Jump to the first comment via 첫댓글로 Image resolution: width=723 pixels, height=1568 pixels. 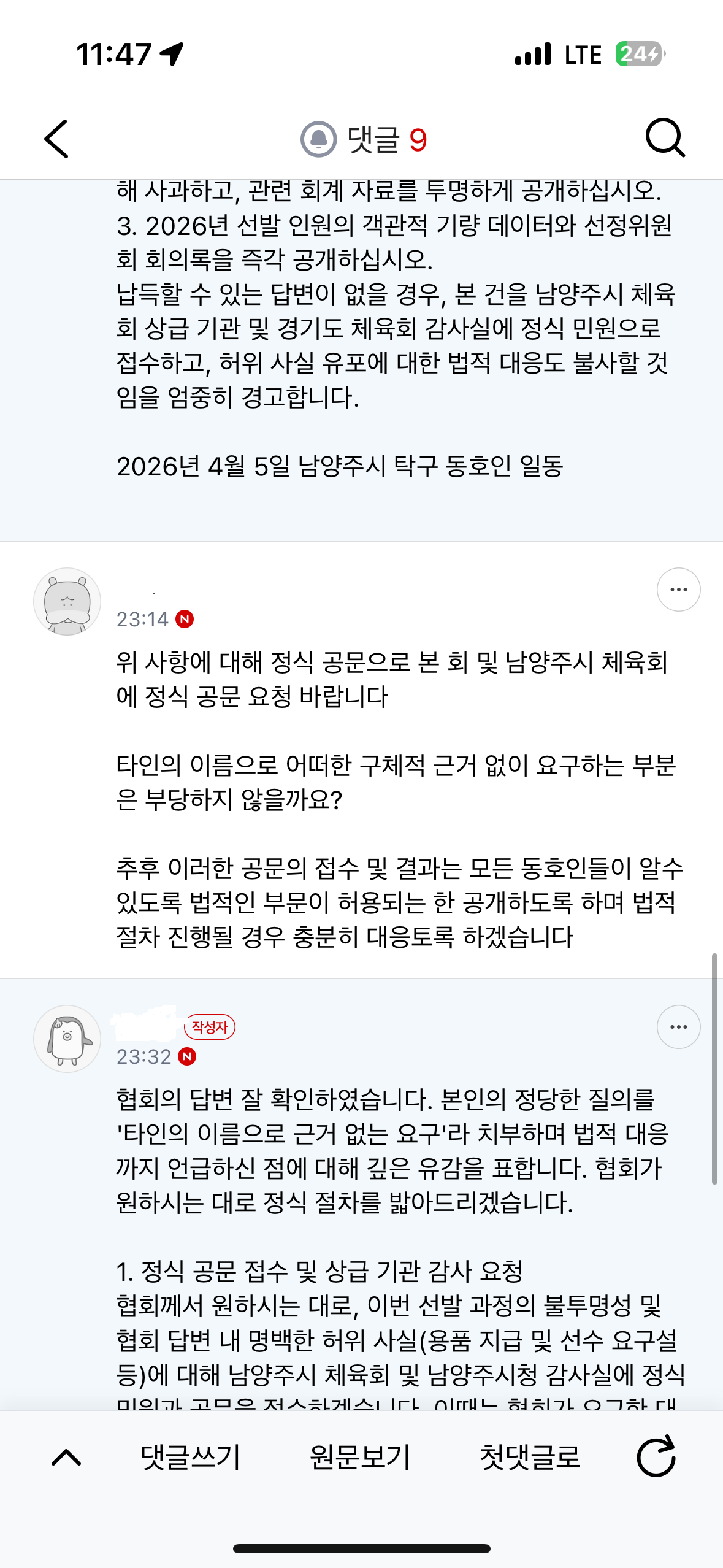[x=530, y=1458]
